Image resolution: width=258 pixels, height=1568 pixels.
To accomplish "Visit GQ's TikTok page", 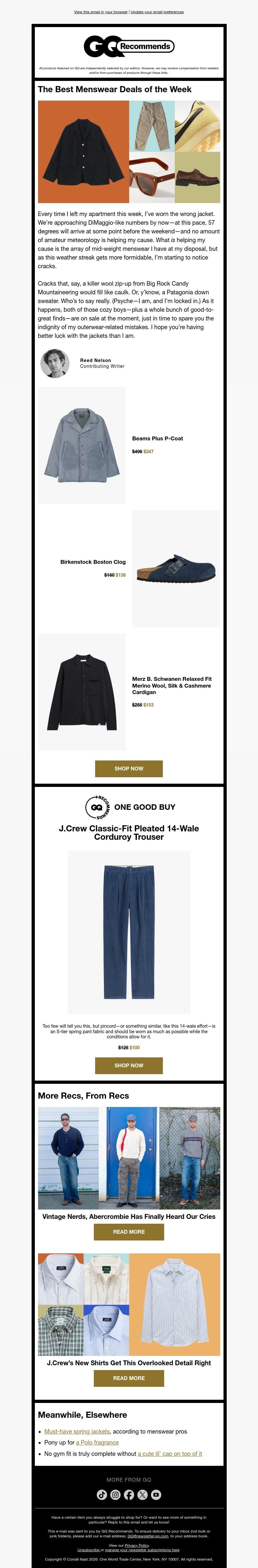I will click(102, 1494).
